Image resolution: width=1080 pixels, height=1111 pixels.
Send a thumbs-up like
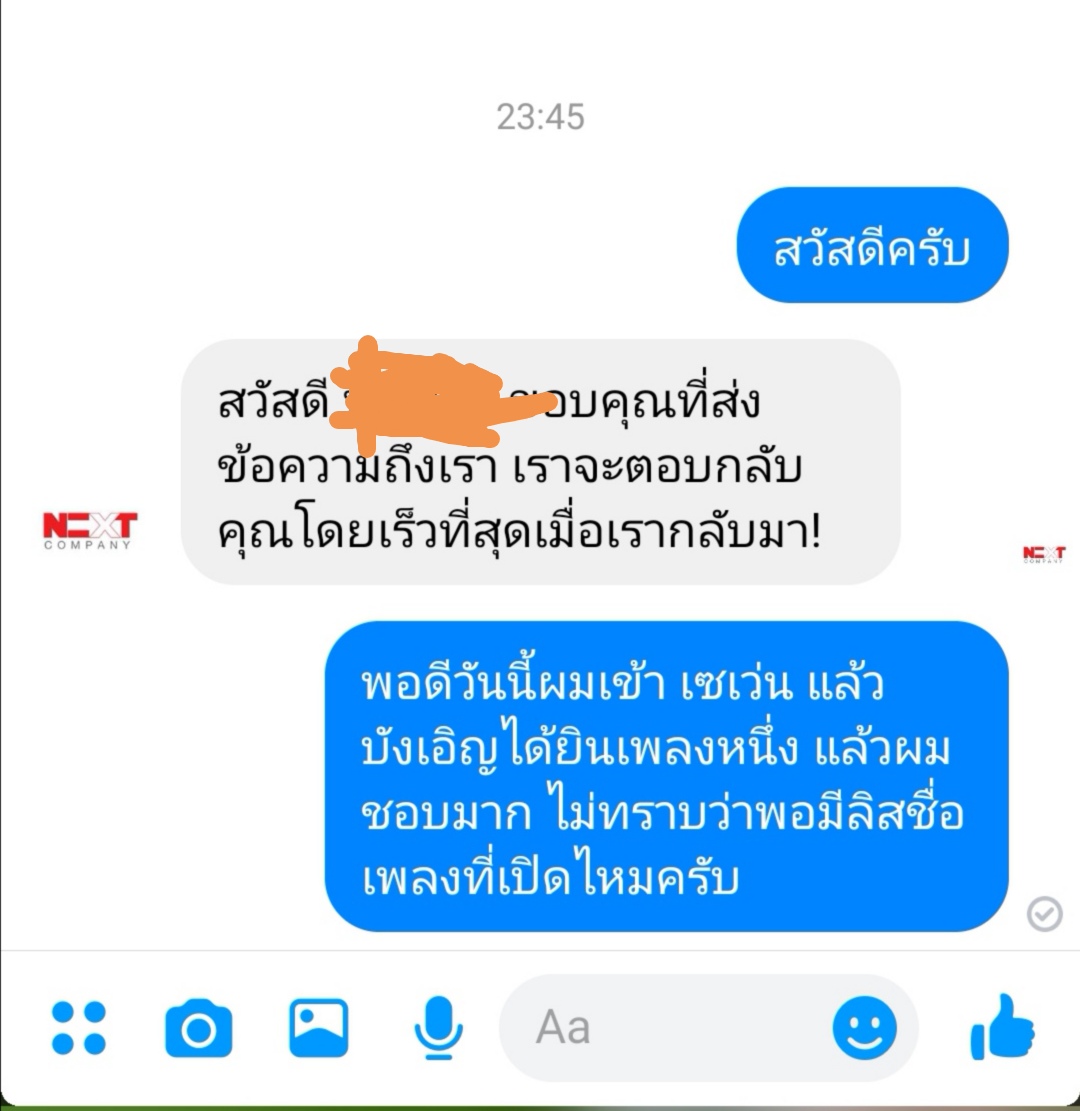(1002, 1028)
